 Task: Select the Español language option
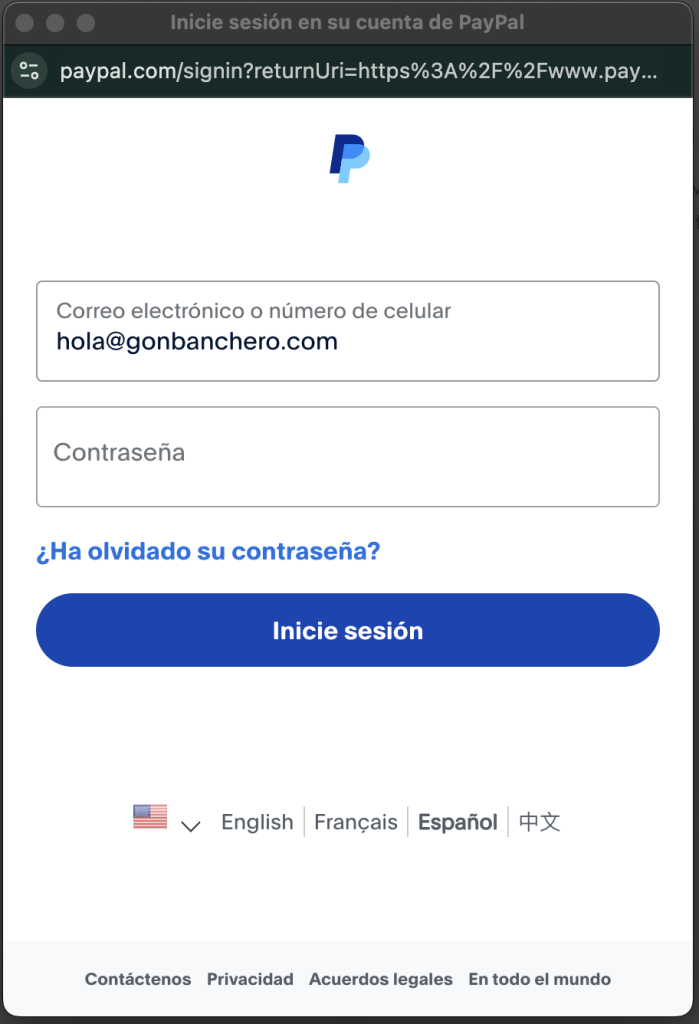coord(457,822)
